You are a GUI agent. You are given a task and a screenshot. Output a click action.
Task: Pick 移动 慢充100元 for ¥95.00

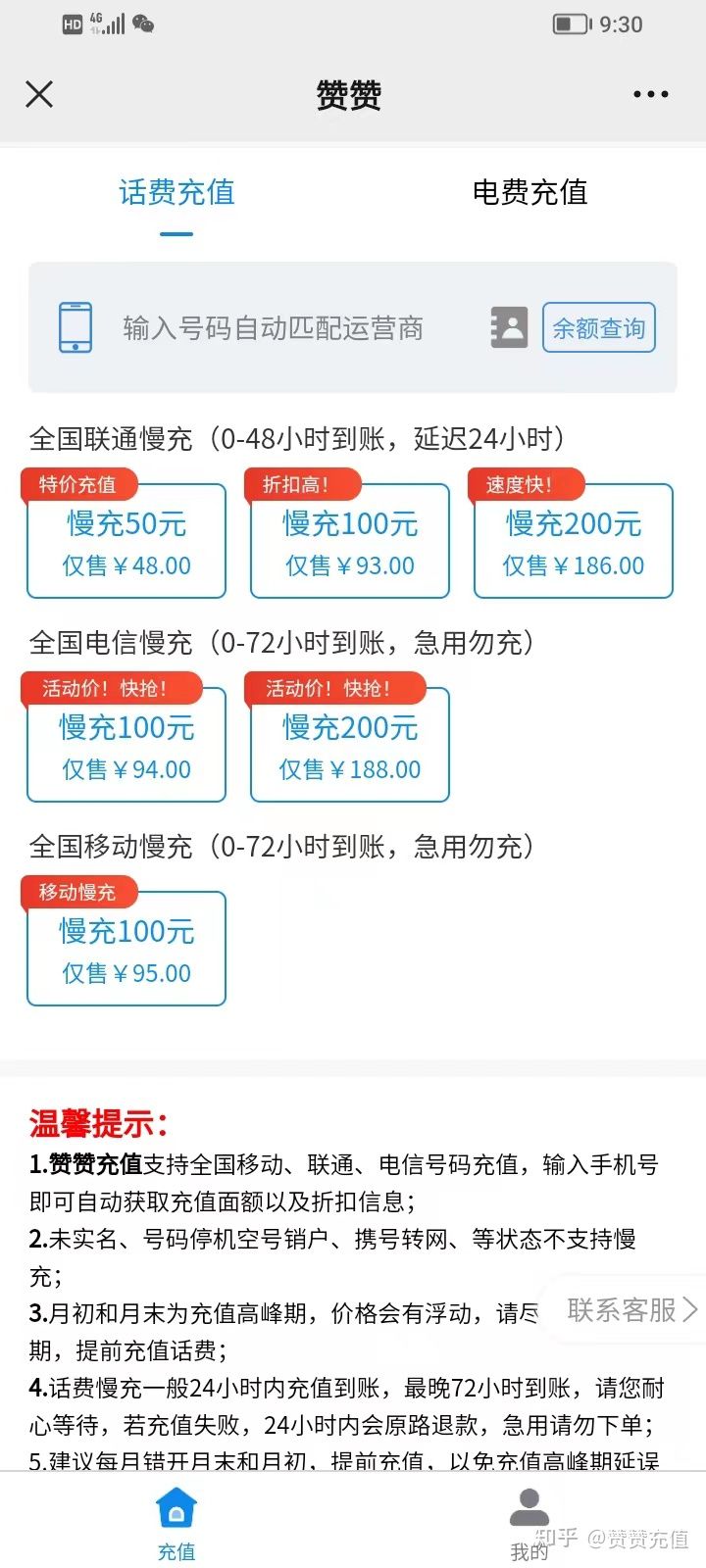pos(126,949)
